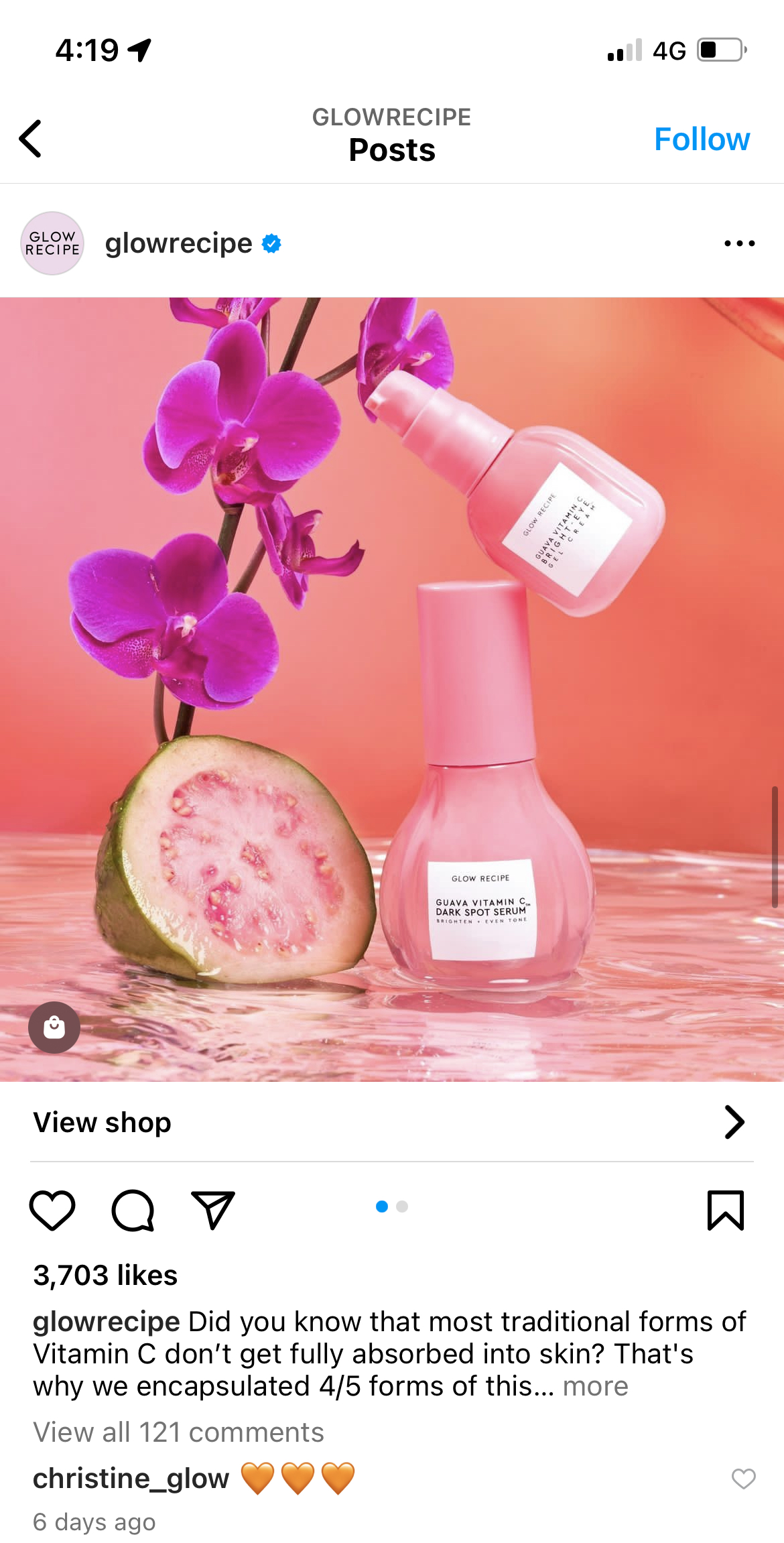This screenshot has width=784, height=1543.
Task: Go back using the back arrow
Action: coord(30,139)
